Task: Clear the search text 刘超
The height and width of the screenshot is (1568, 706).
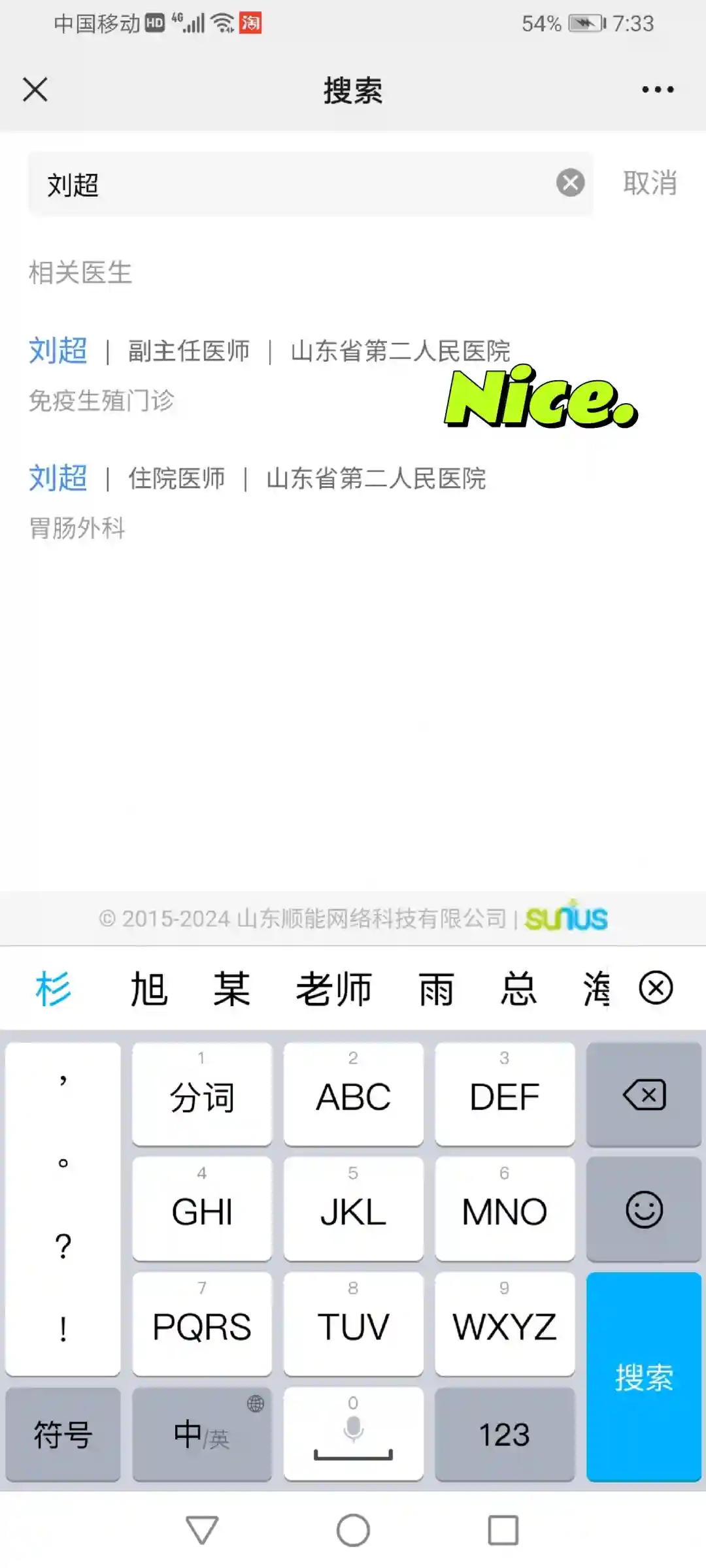Action: point(570,183)
